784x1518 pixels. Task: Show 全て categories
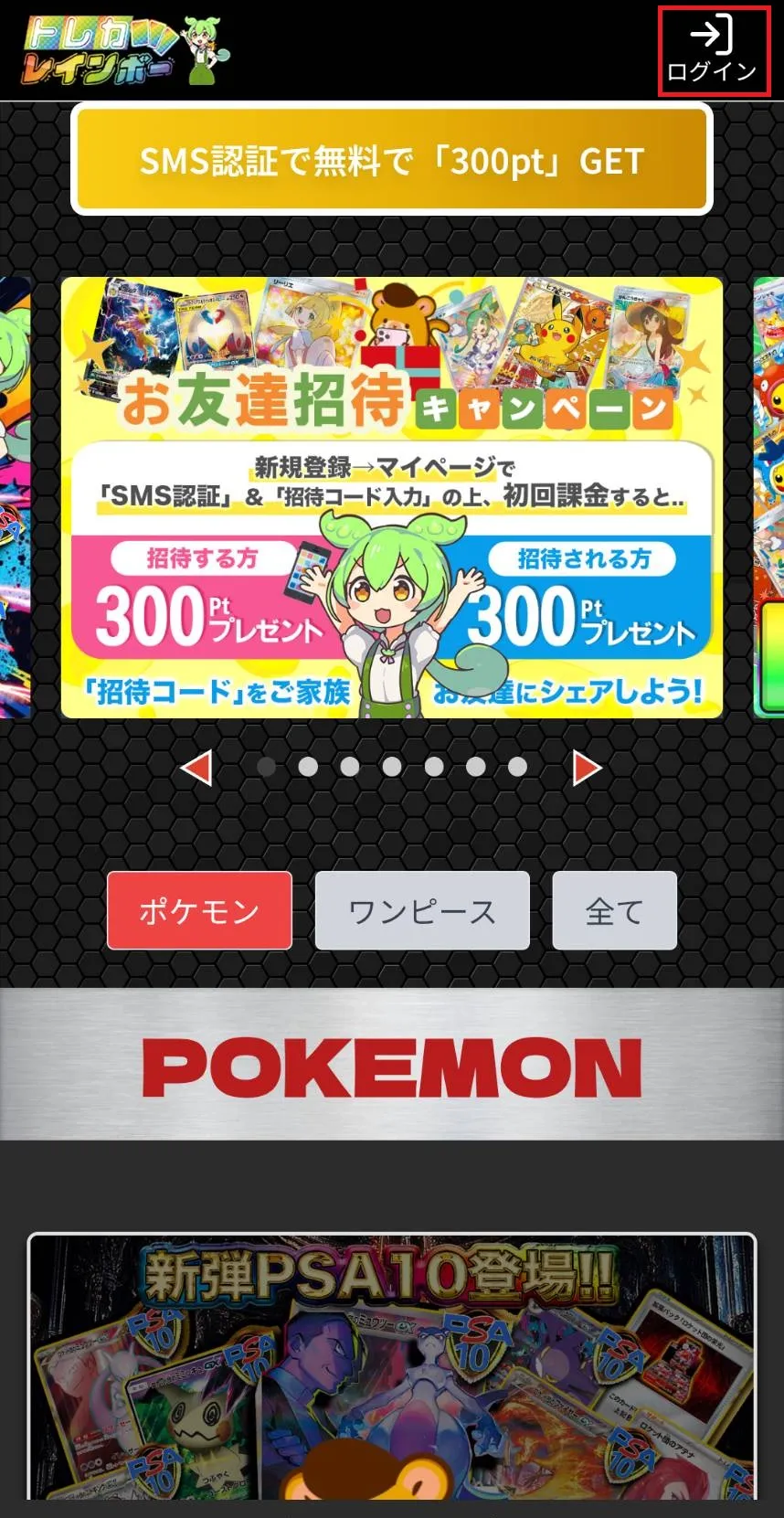click(x=614, y=910)
